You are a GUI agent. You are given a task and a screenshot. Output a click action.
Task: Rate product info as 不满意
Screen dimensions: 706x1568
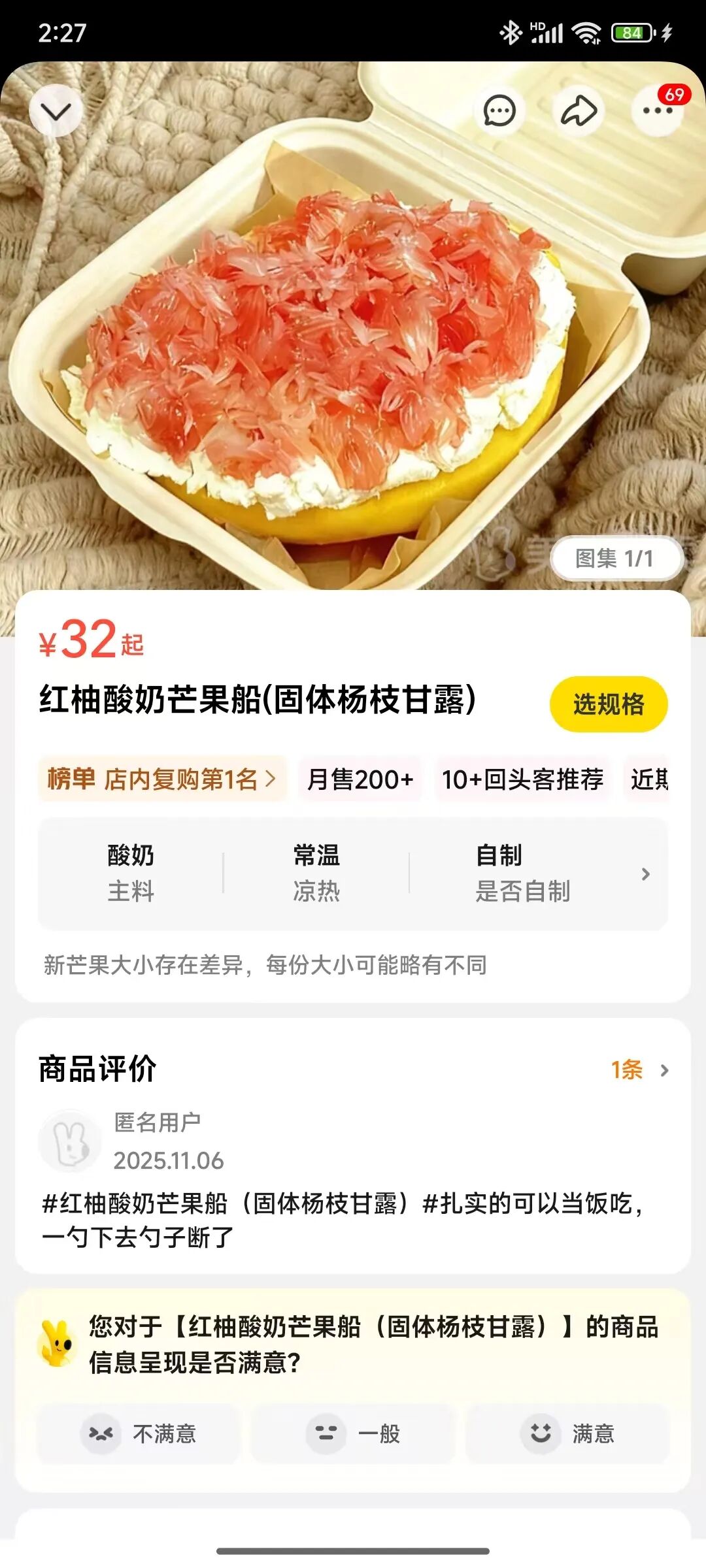pos(139,1433)
